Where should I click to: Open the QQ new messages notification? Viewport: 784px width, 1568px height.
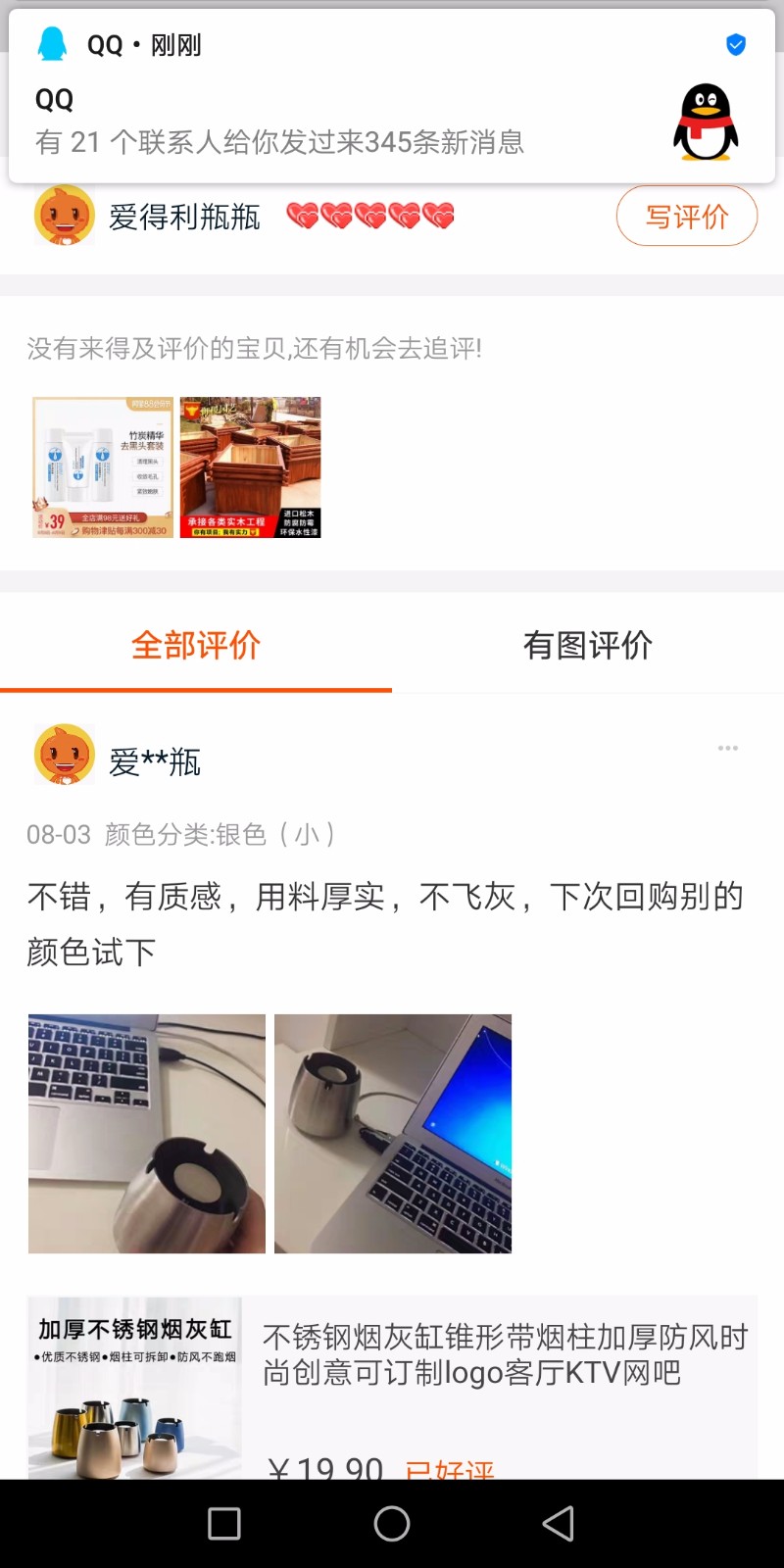pos(392,98)
